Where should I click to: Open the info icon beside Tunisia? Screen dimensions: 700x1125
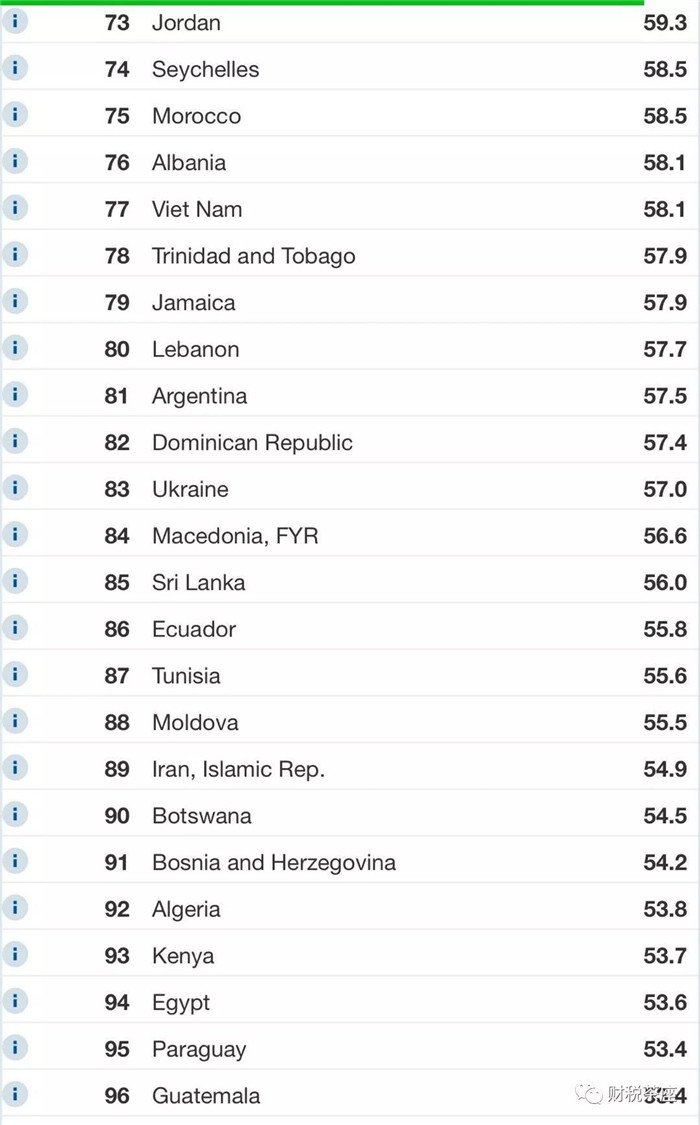coord(15,674)
